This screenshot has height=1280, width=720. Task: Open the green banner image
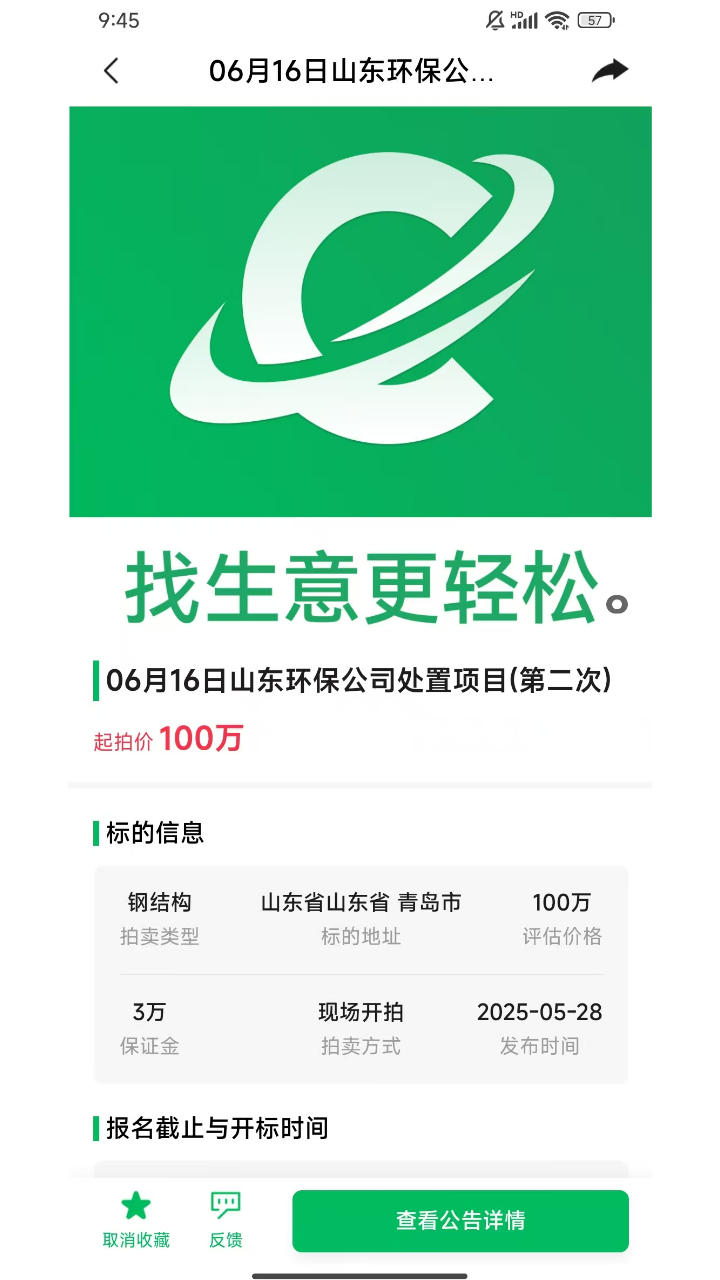[360, 311]
